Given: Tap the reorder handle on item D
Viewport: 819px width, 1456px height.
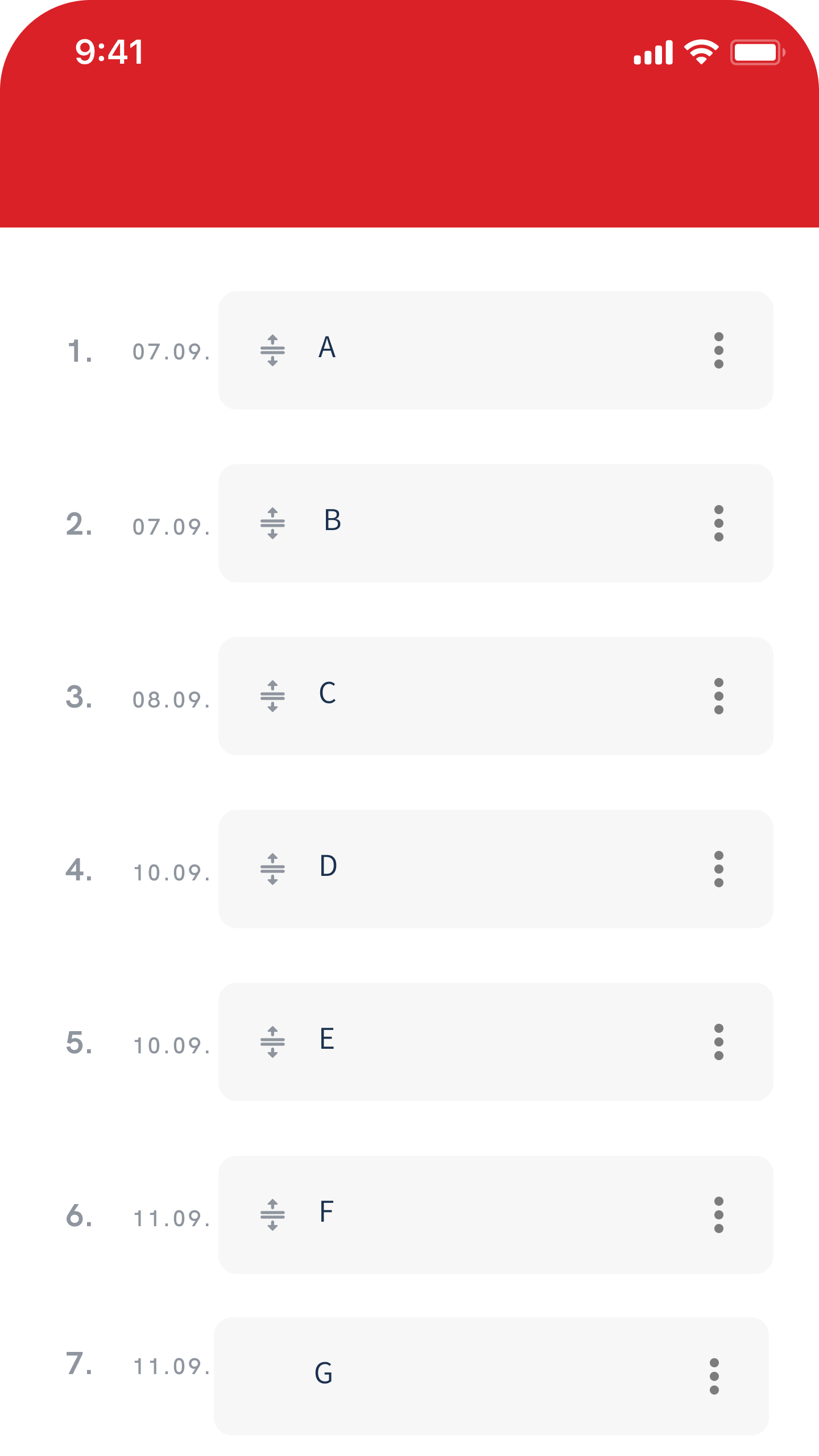Looking at the screenshot, I should 272,869.
